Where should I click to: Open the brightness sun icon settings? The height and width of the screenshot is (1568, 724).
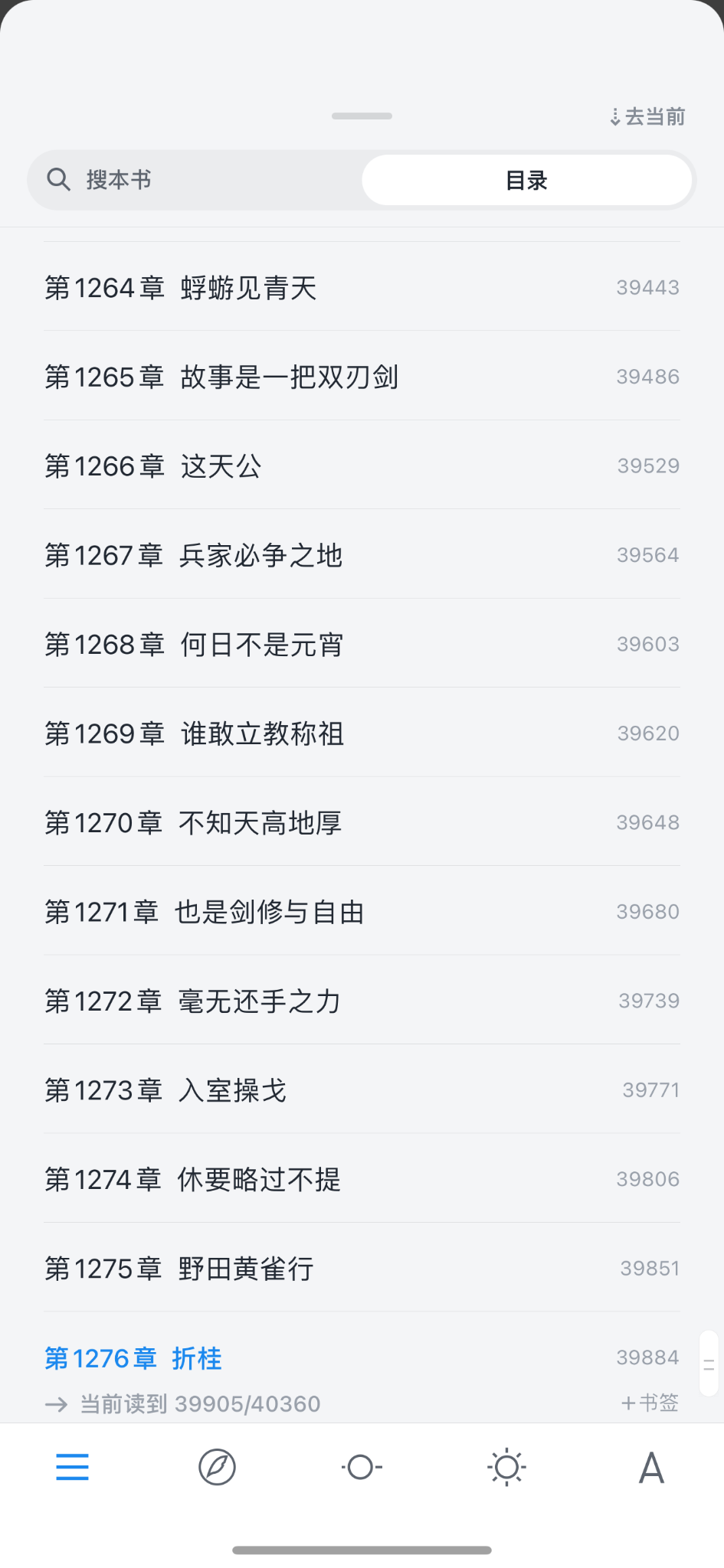pyautogui.click(x=506, y=1467)
